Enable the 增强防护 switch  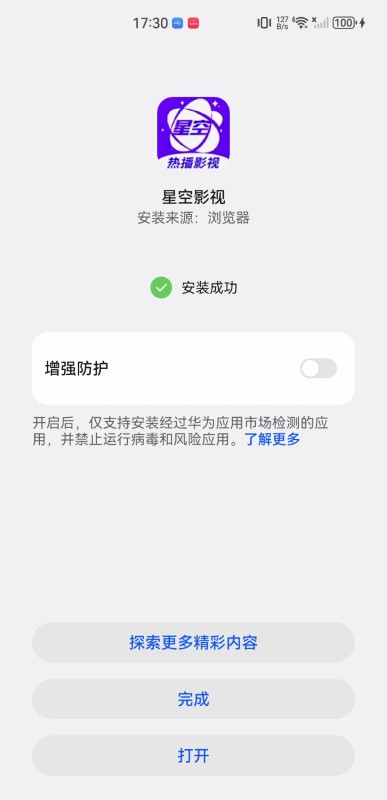point(318,368)
